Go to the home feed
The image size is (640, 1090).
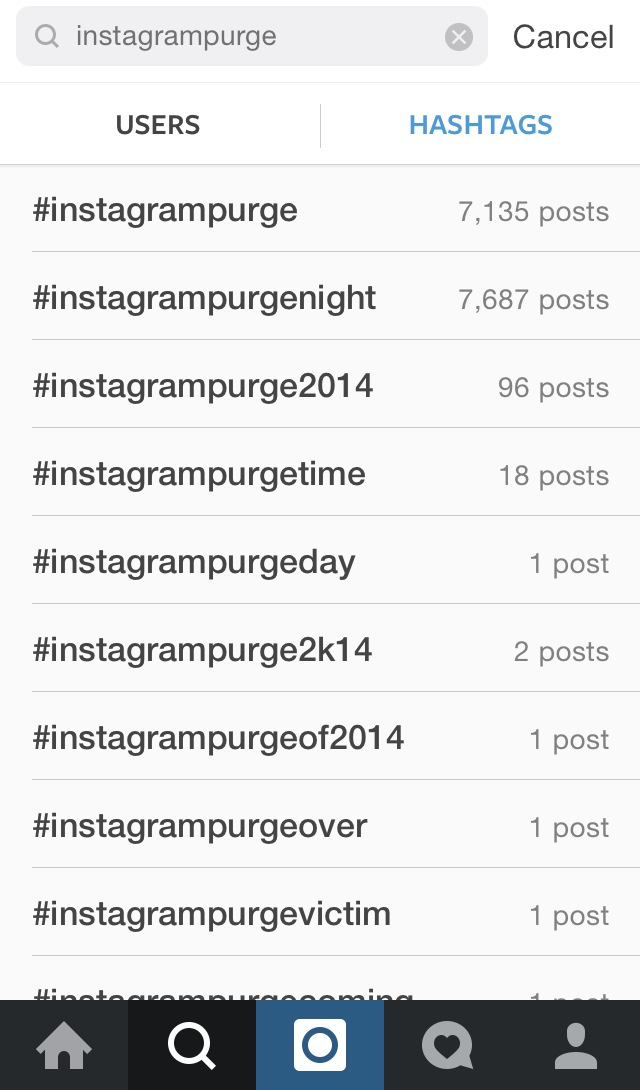(x=64, y=1046)
